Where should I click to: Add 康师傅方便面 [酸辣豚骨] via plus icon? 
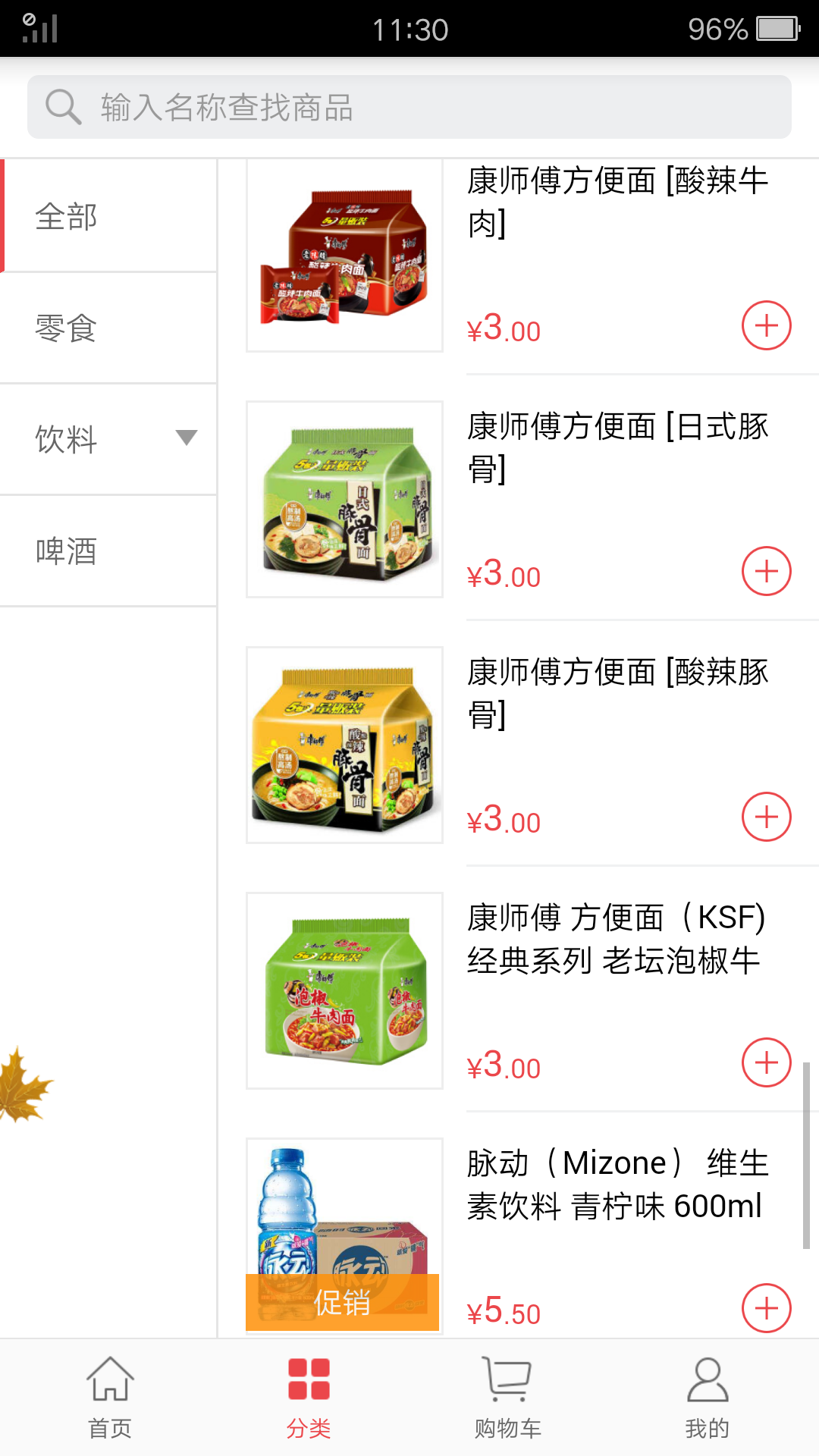[x=766, y=817]
